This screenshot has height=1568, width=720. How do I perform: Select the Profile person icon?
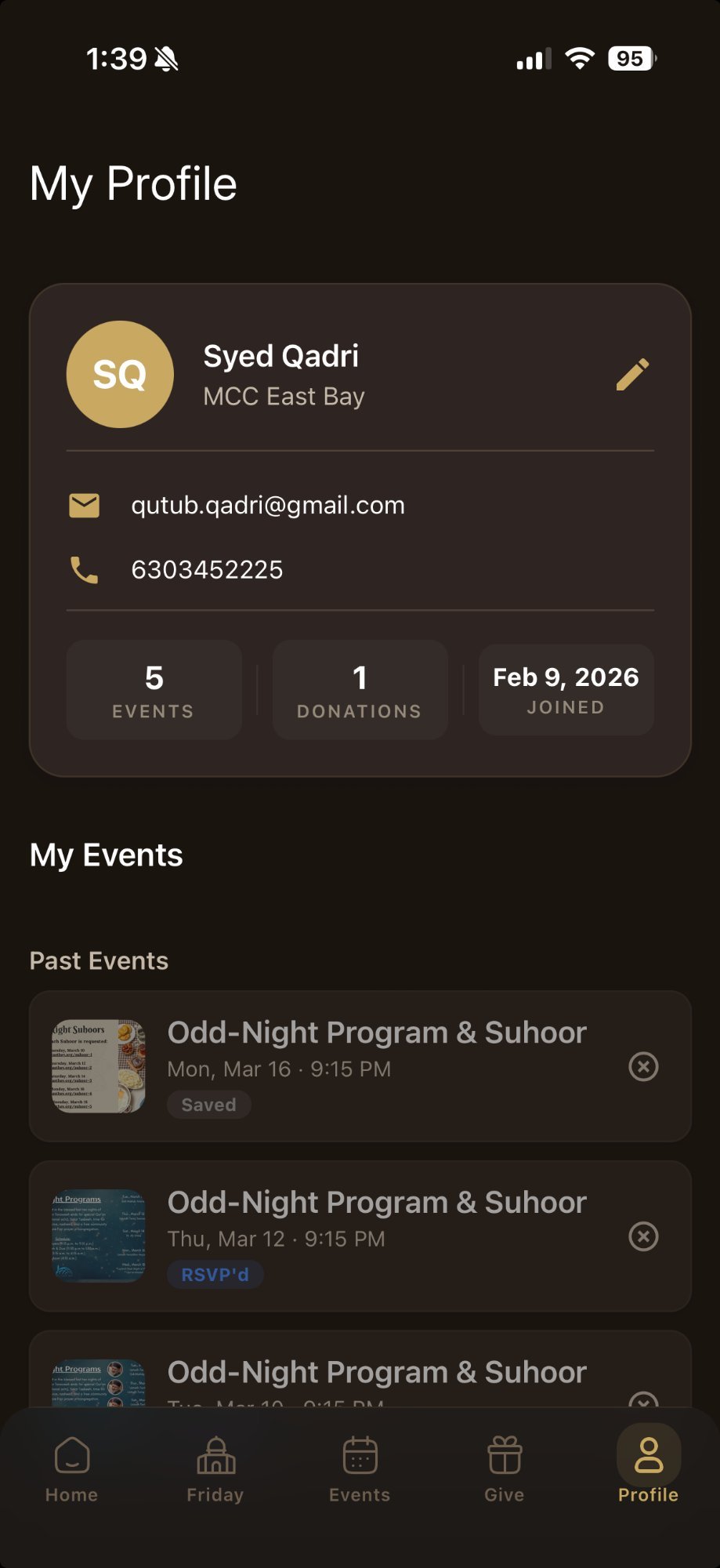click(648, 1466)
